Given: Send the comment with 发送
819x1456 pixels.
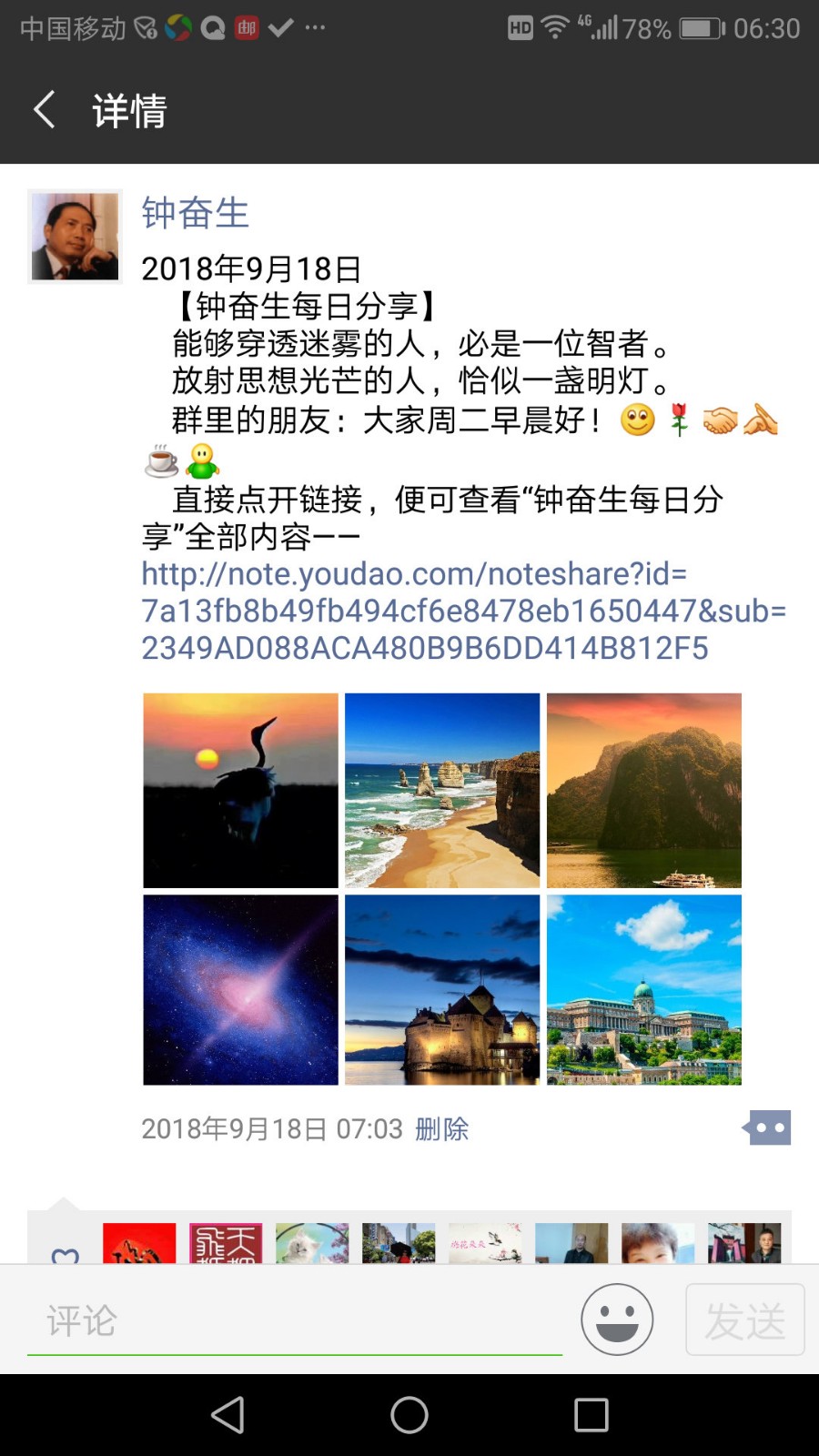Looking at the screenshot, I should click(x=744, y=1320).
